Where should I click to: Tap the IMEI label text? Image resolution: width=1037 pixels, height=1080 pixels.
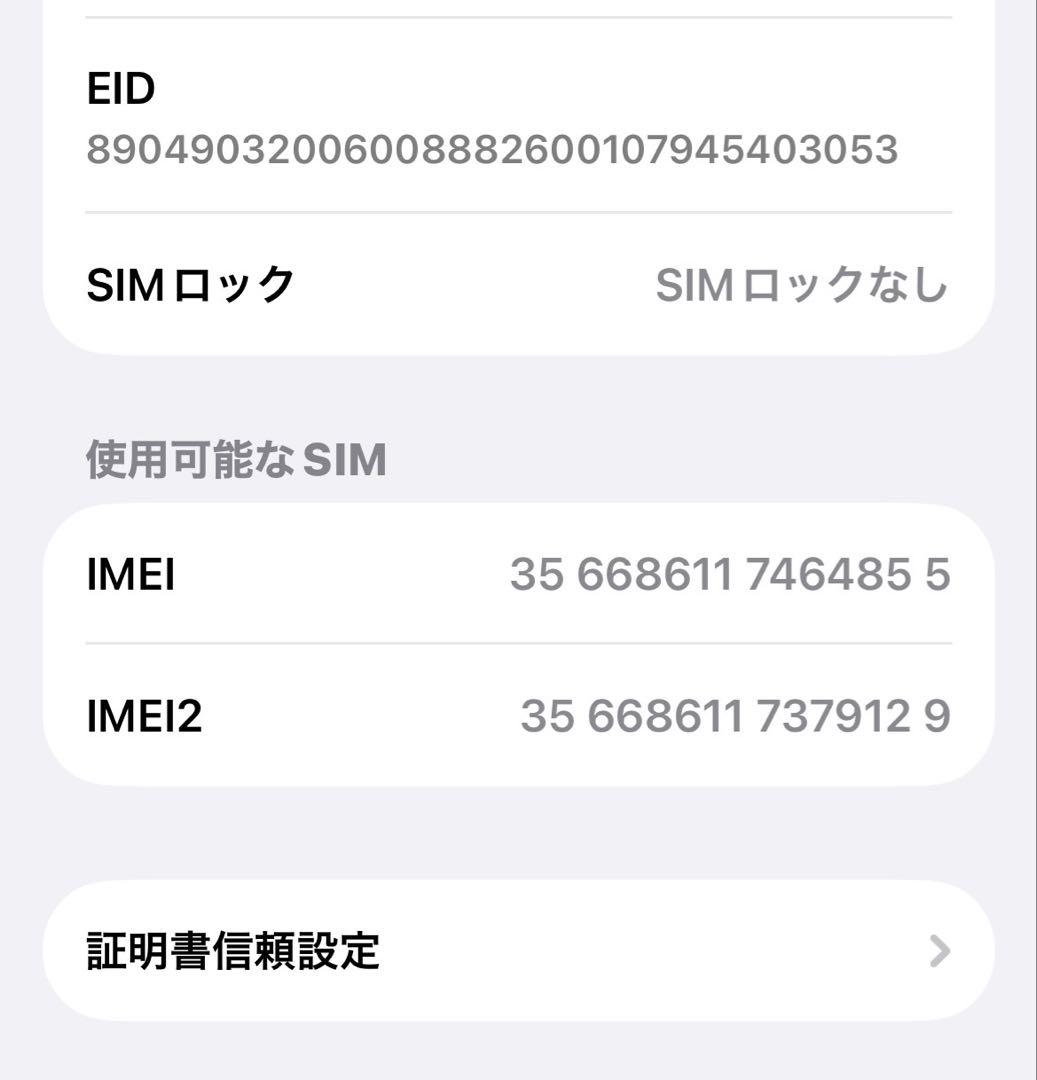pos(131,575)
